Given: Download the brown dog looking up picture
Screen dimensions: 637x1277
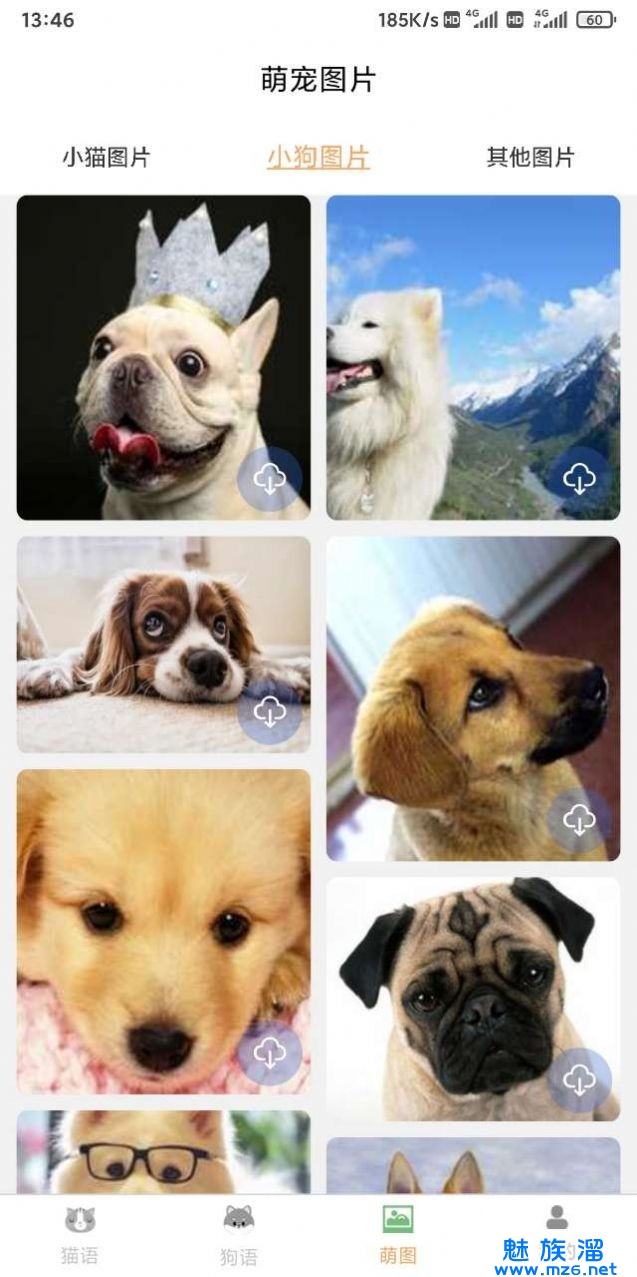Looking at the screenshot, I should click(579, 820).
